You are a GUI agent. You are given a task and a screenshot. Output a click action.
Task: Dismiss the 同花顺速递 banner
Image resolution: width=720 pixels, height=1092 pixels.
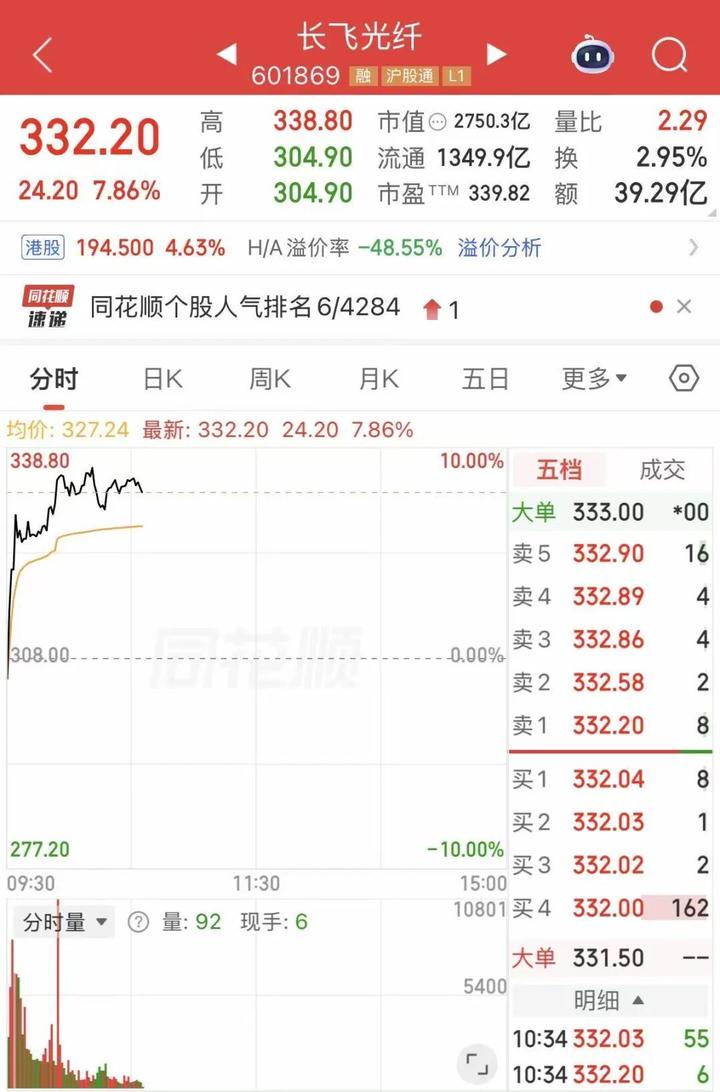[x=684, y=307]
